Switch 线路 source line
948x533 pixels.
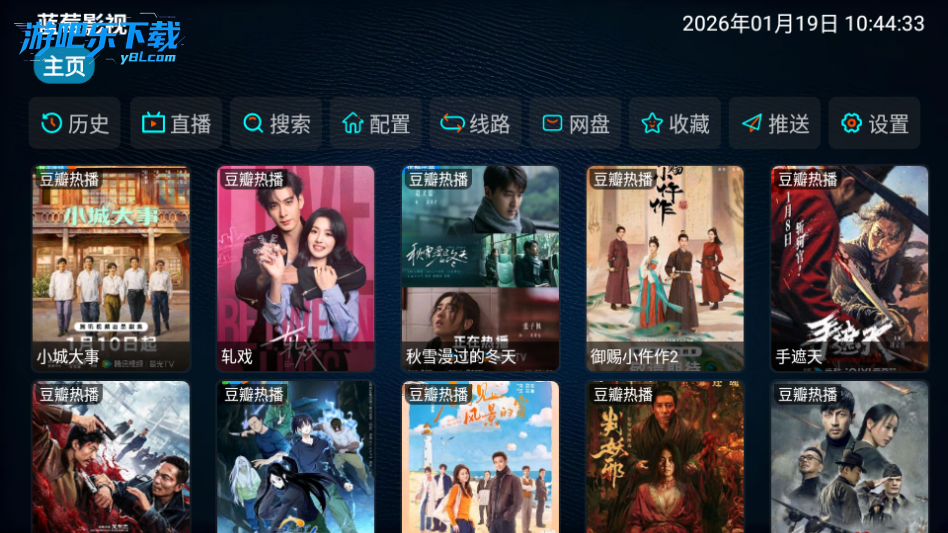coord(476,123)
